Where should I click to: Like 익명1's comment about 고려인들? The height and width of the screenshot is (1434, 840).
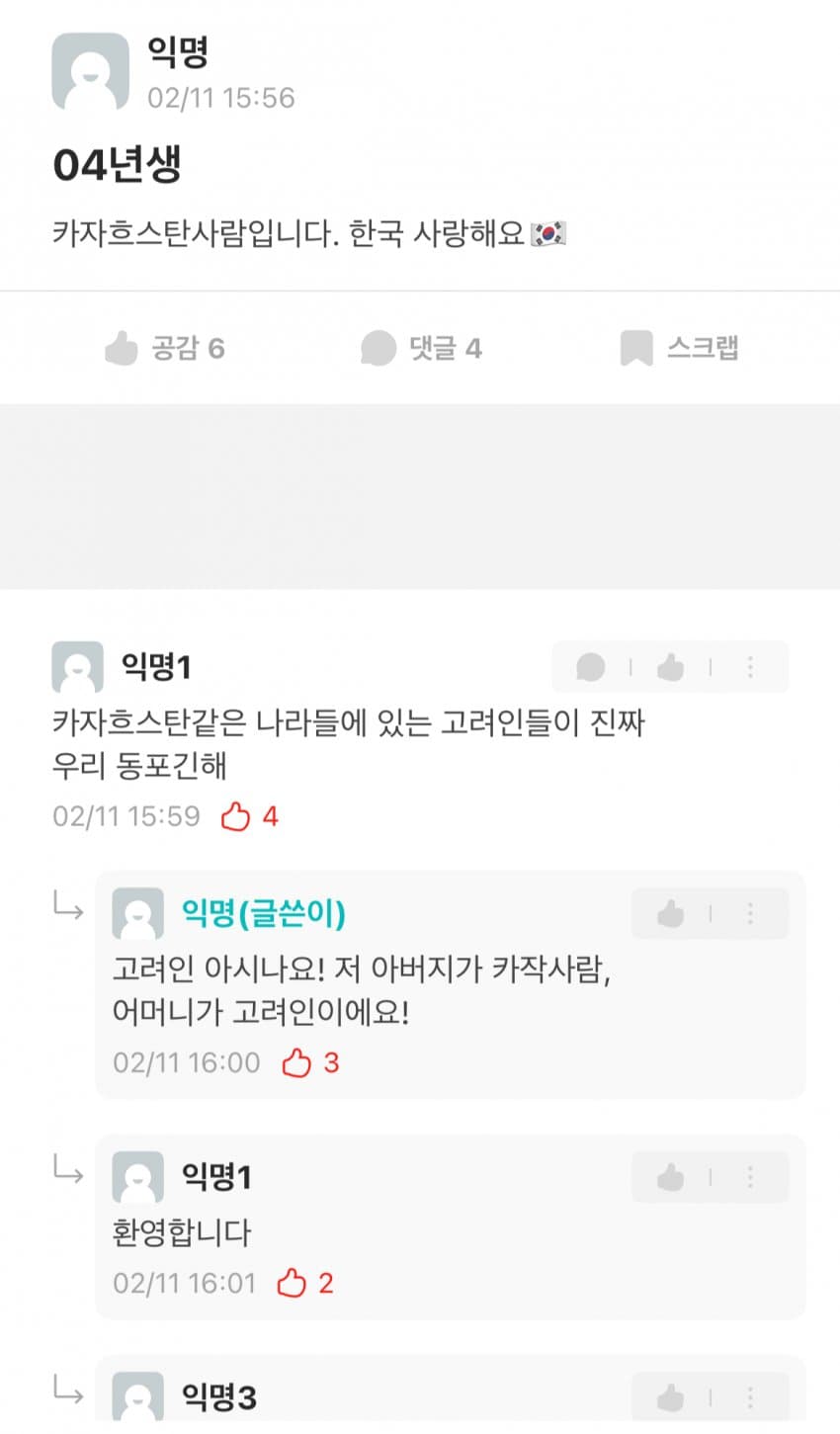coord(671,667)
